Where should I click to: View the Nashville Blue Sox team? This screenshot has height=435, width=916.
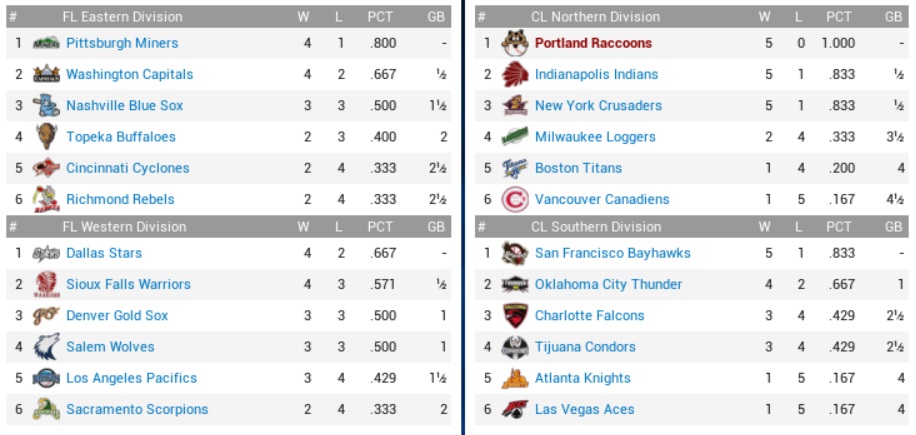pyautogui.click(x=124, y=105)
